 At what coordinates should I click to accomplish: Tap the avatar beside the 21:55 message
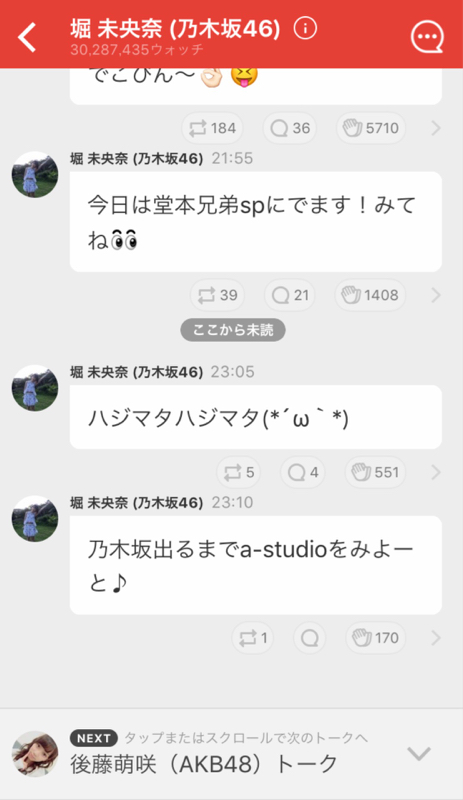tap(35, 174)
